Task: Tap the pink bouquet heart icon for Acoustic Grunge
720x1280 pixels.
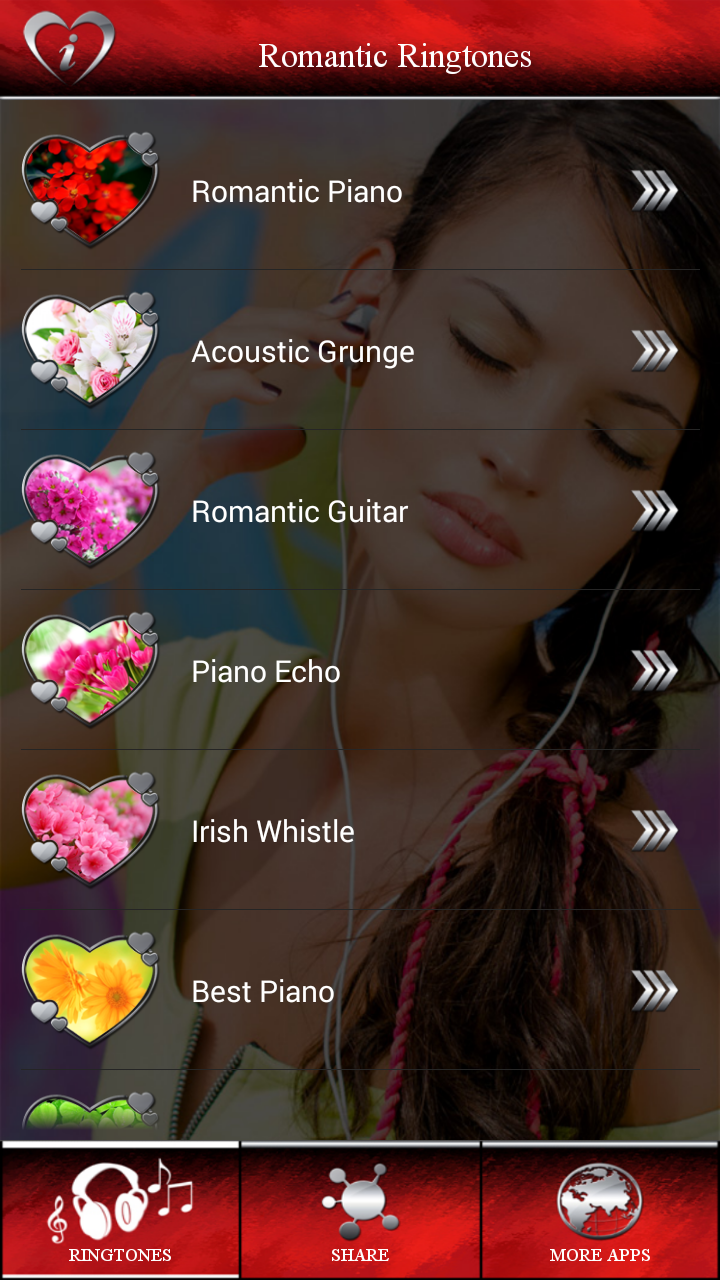Action: click(x=88, y=350)
